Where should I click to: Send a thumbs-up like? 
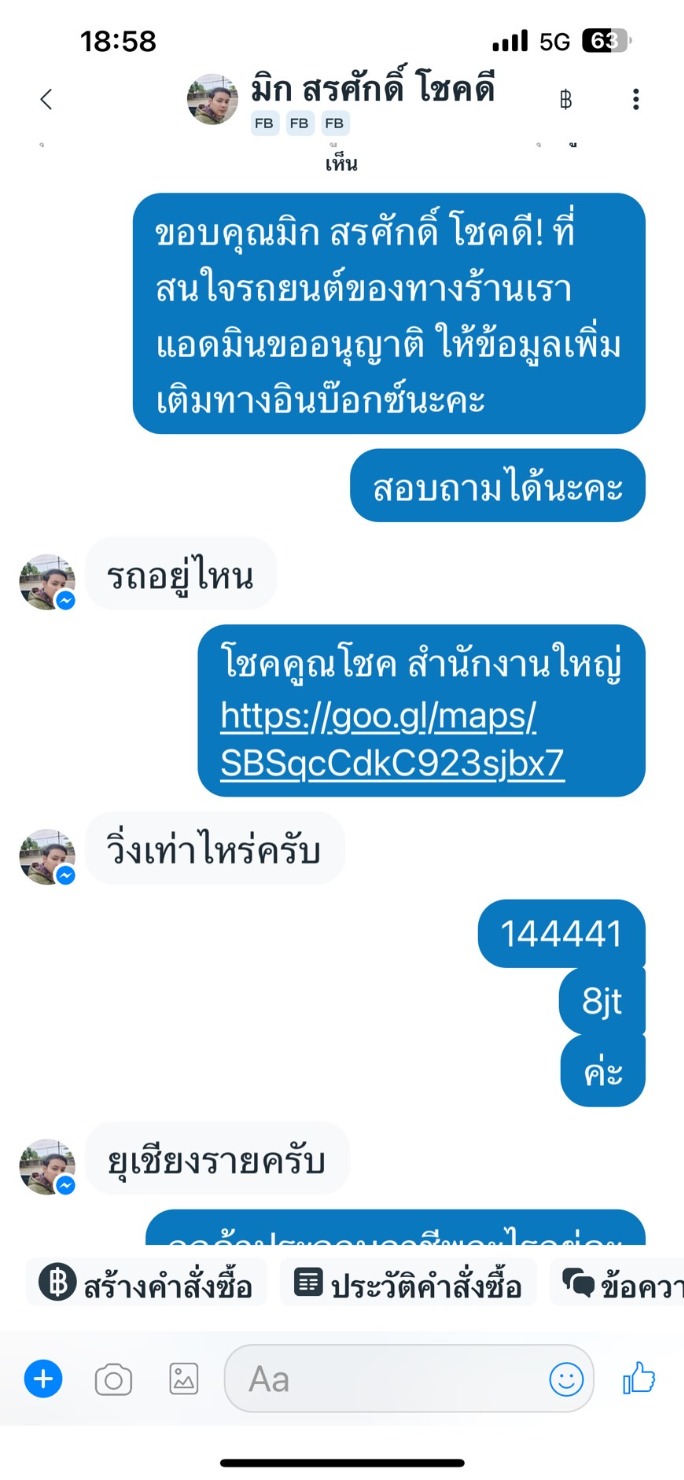pyautogui.click(x=639, y=1380)
